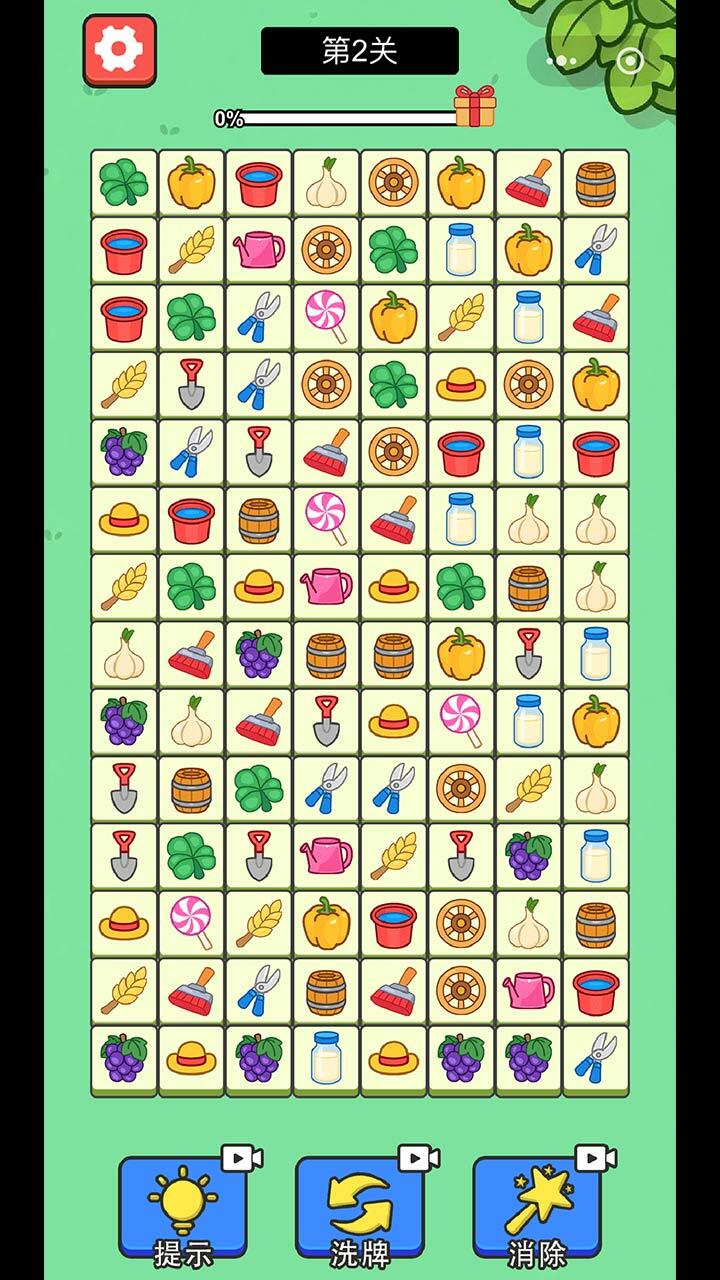Choose the lollipop between straw hat and milk bottle
Screen dimensions: 720x1280
(x=461, y=721)
